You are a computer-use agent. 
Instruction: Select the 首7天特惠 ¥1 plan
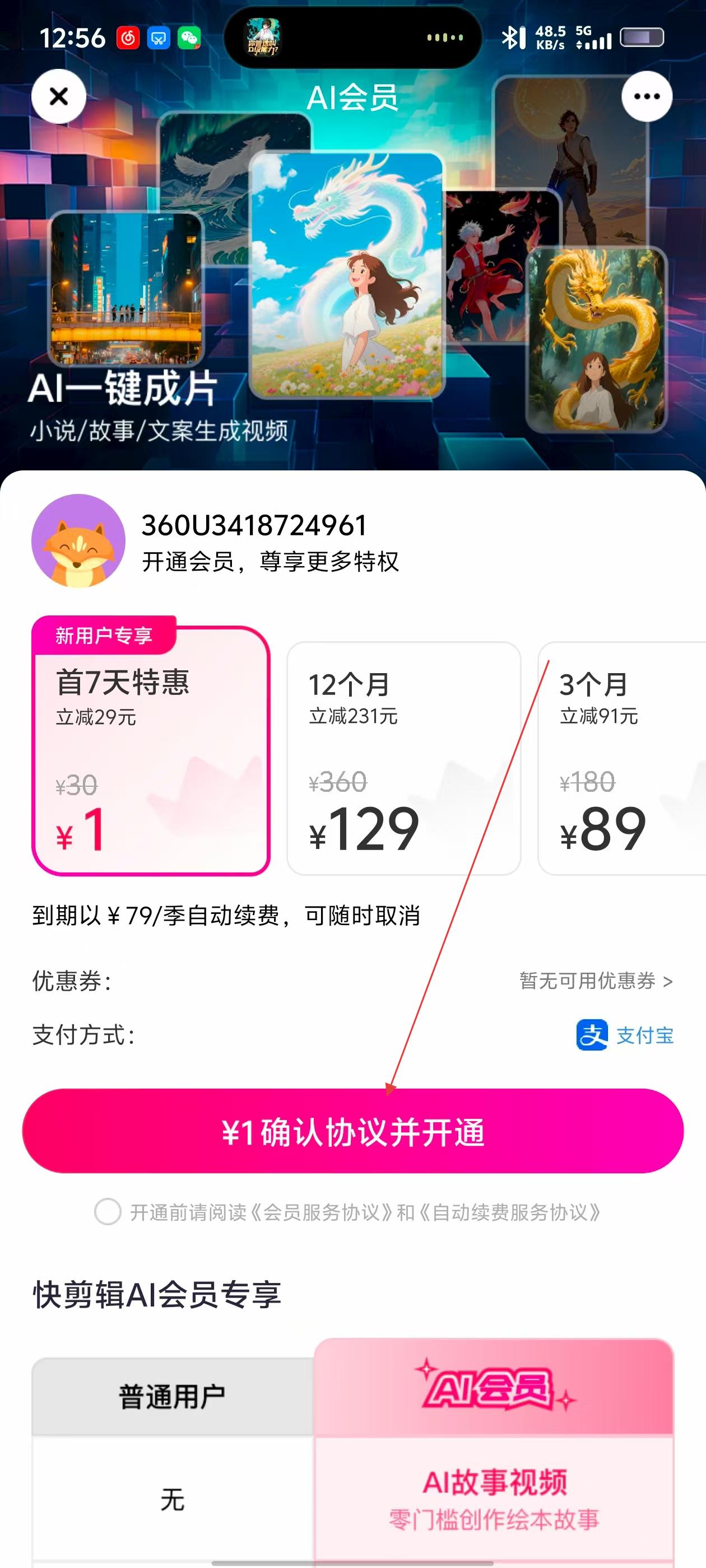tap(151, 752)
